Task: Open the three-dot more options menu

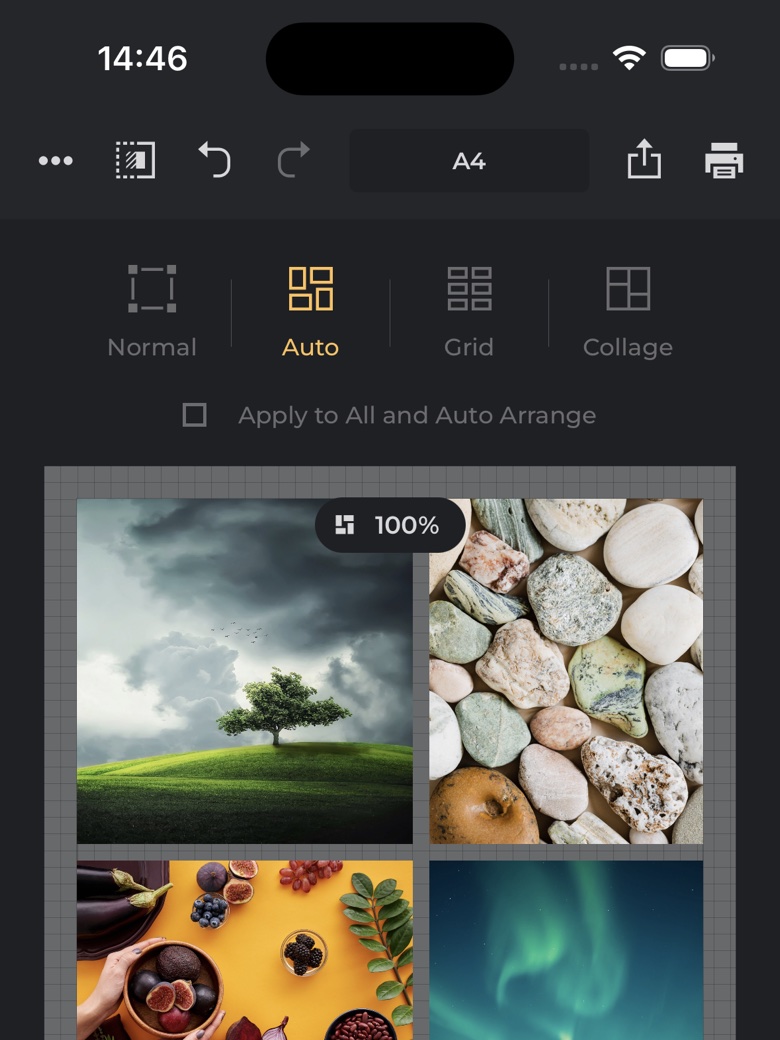Action: [55, 161]
